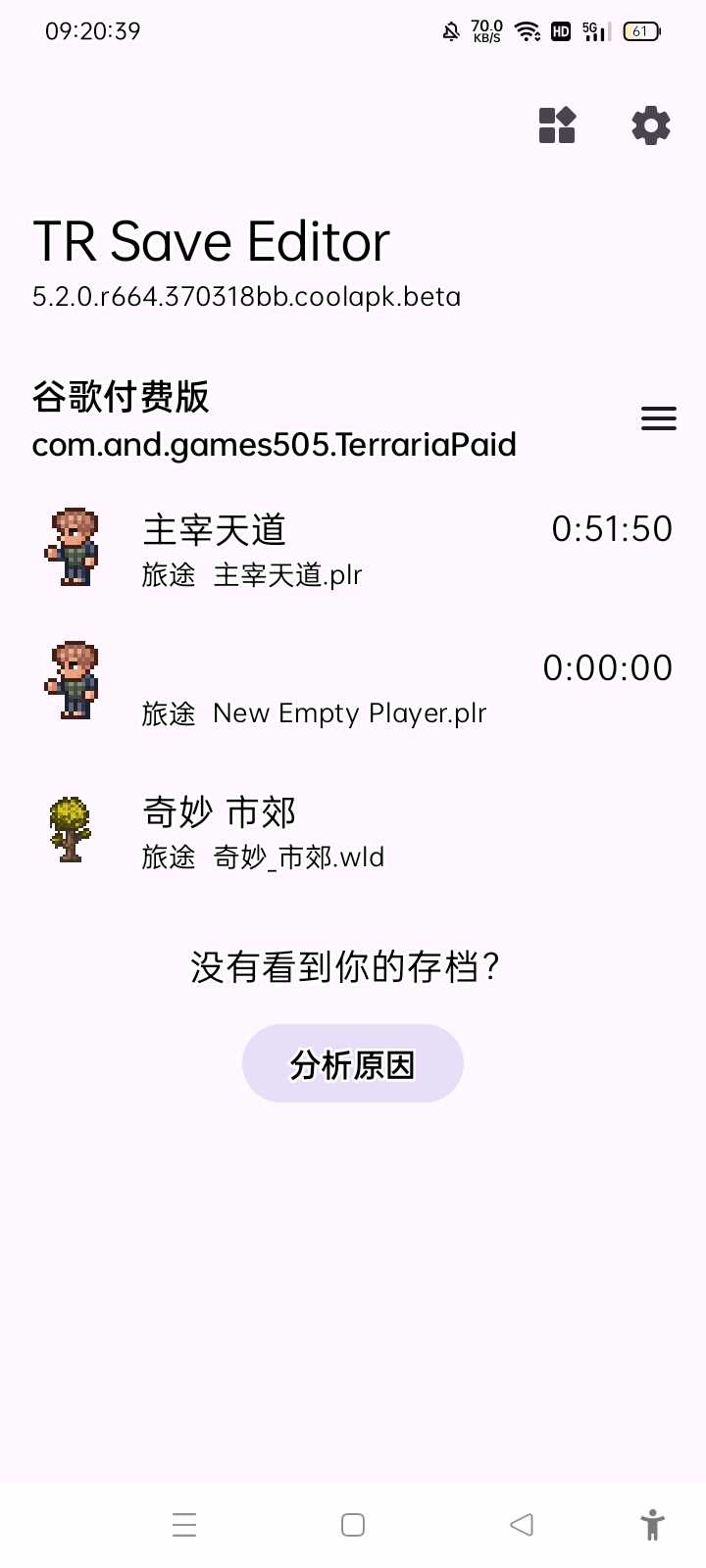Screen dimensions: 706x1568
Task: Open the 奇妙 市郊 world save
Action: tap(353, 829)
